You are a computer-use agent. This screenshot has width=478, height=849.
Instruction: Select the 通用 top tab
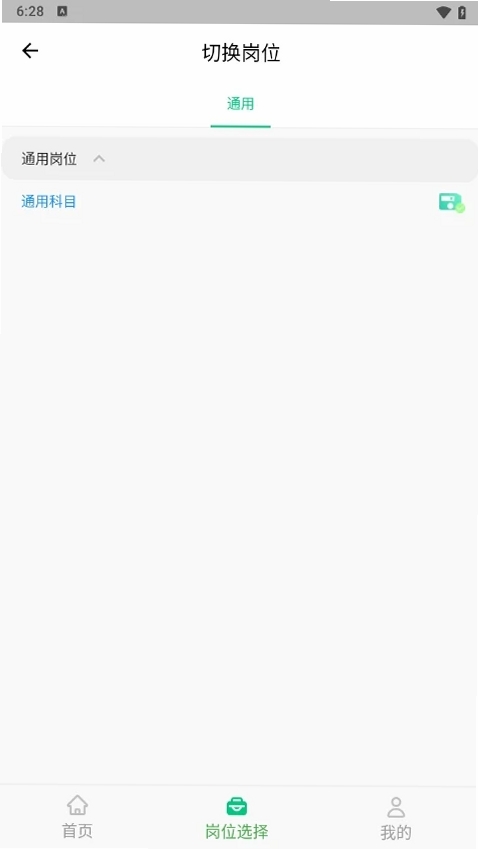pos(240,103)
